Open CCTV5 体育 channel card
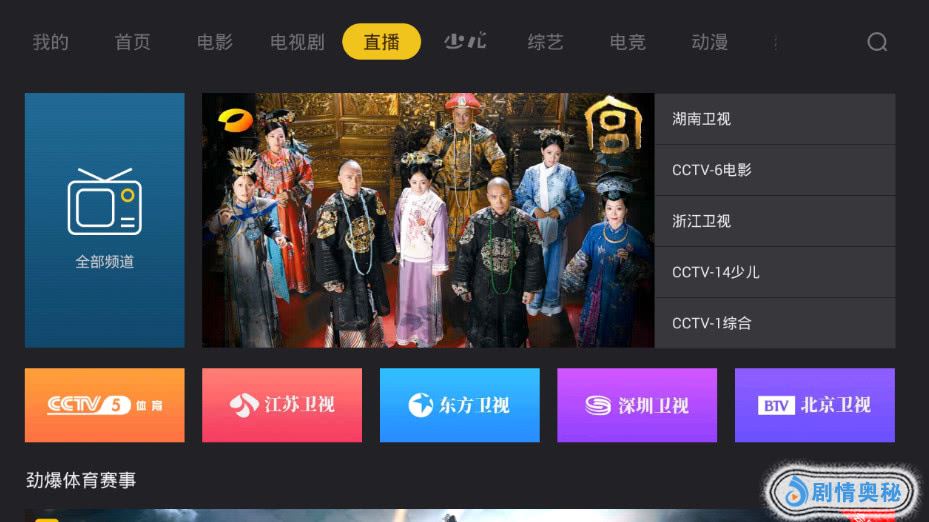Viewport: 929px width, 522px height. [105, 405]
